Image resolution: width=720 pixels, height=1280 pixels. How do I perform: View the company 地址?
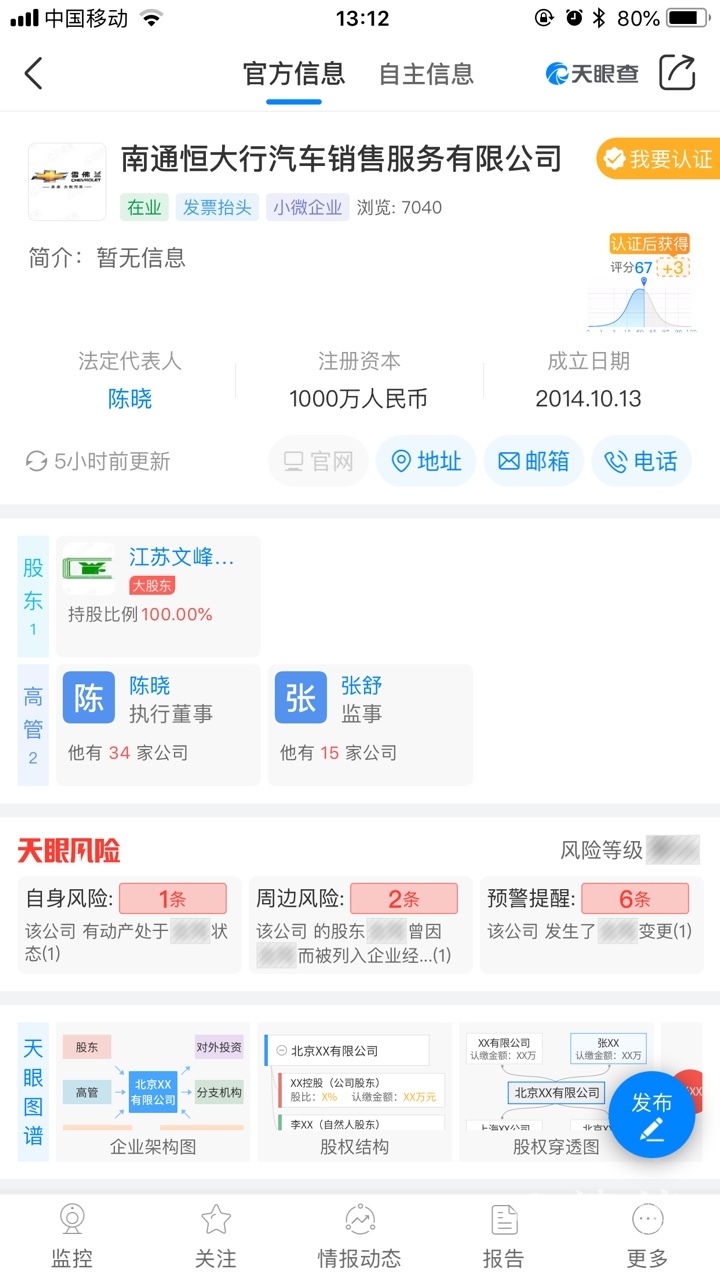click(426, 461)
